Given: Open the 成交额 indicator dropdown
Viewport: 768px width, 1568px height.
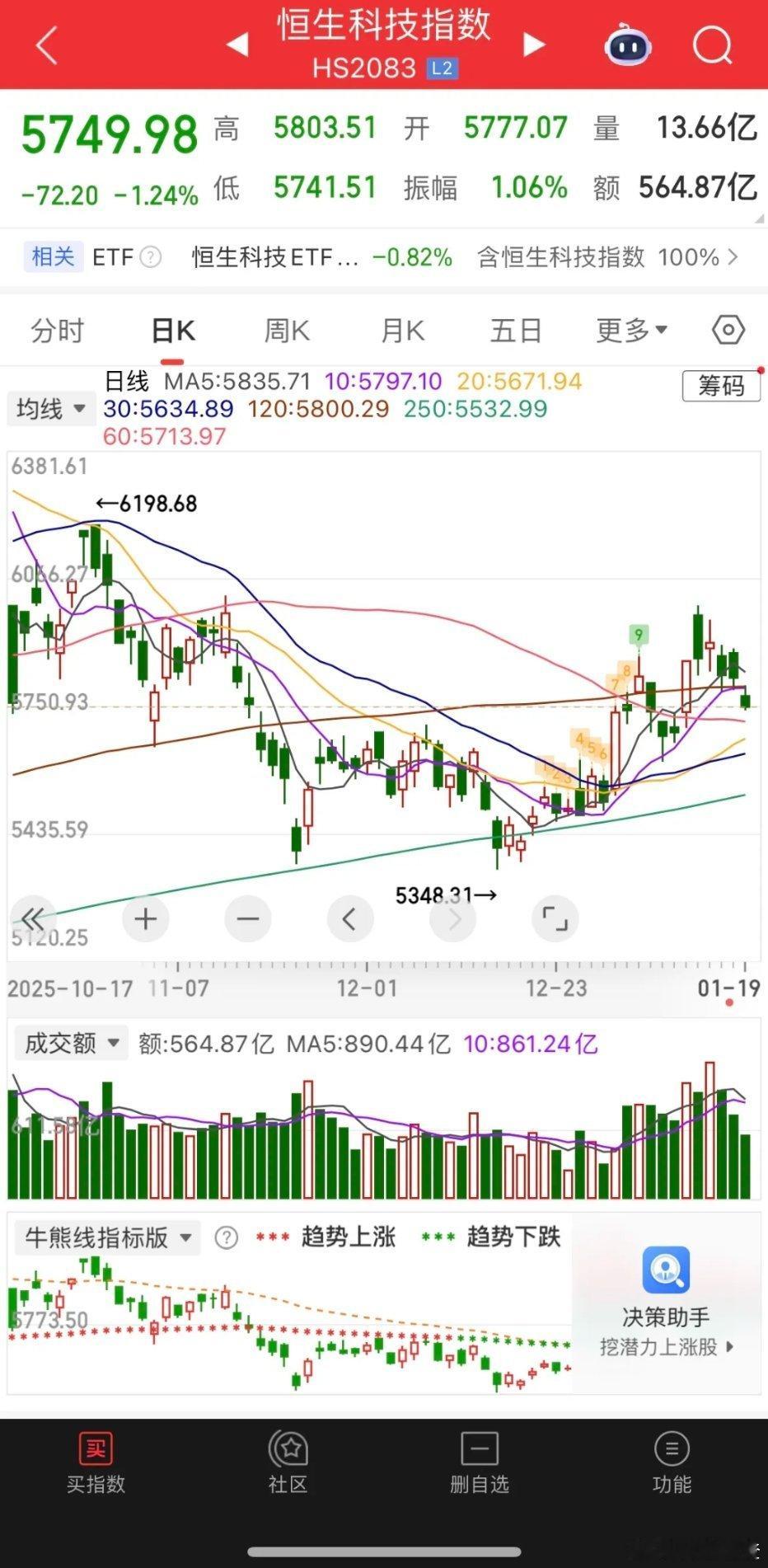Looking at the screenshot, I should coord(72,1044).
